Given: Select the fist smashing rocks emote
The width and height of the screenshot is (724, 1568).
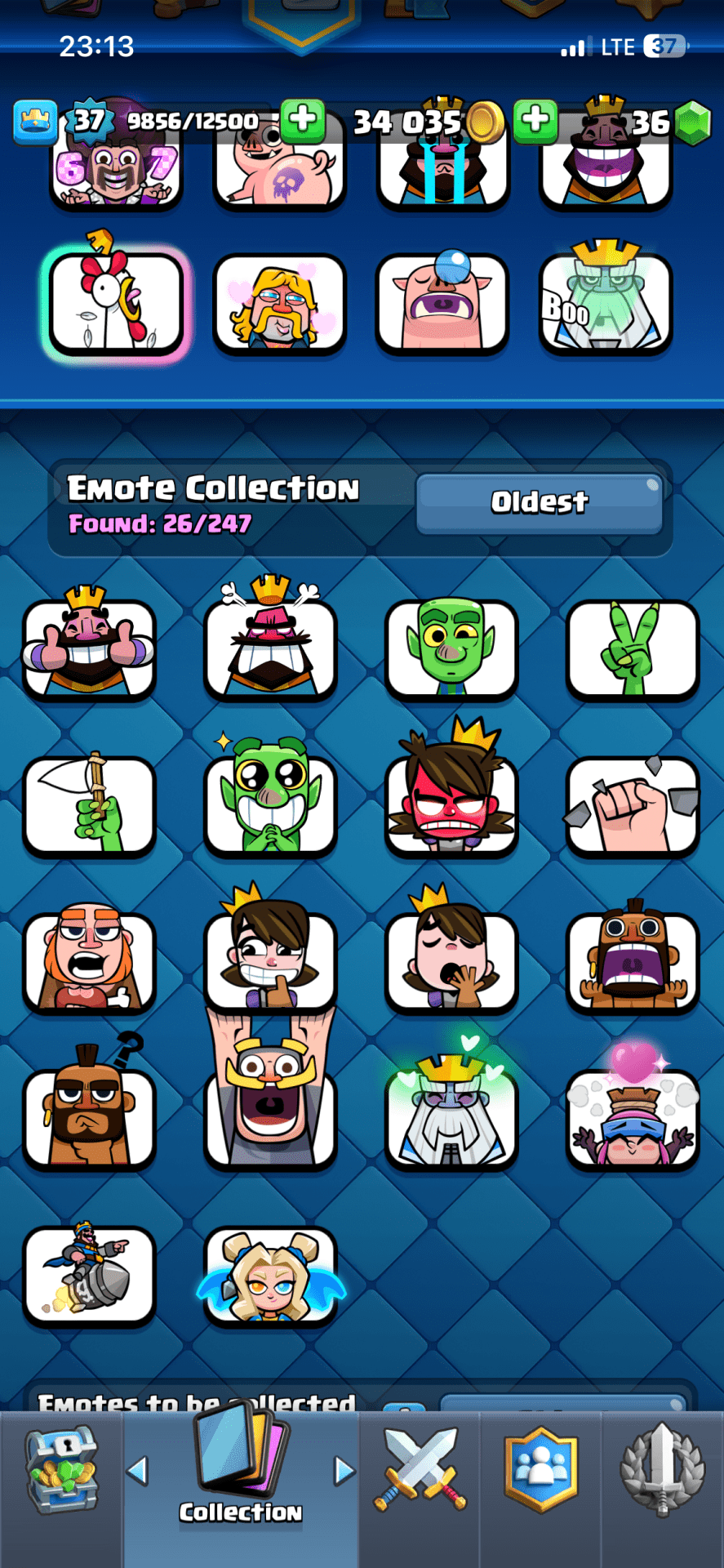Looking at the screenshot, I should click(633, 806).
